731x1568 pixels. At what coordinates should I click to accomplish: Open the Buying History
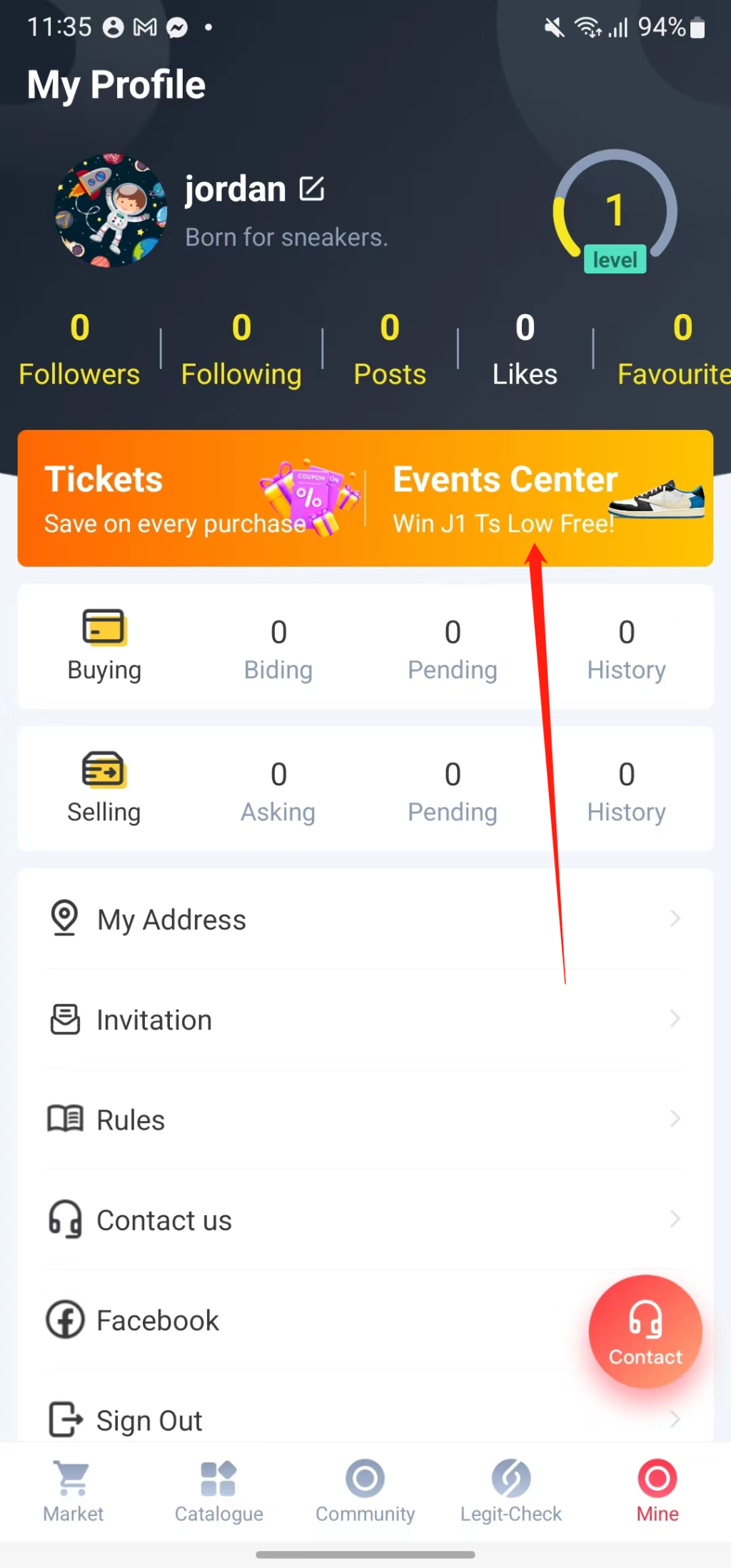coord(626,649)
